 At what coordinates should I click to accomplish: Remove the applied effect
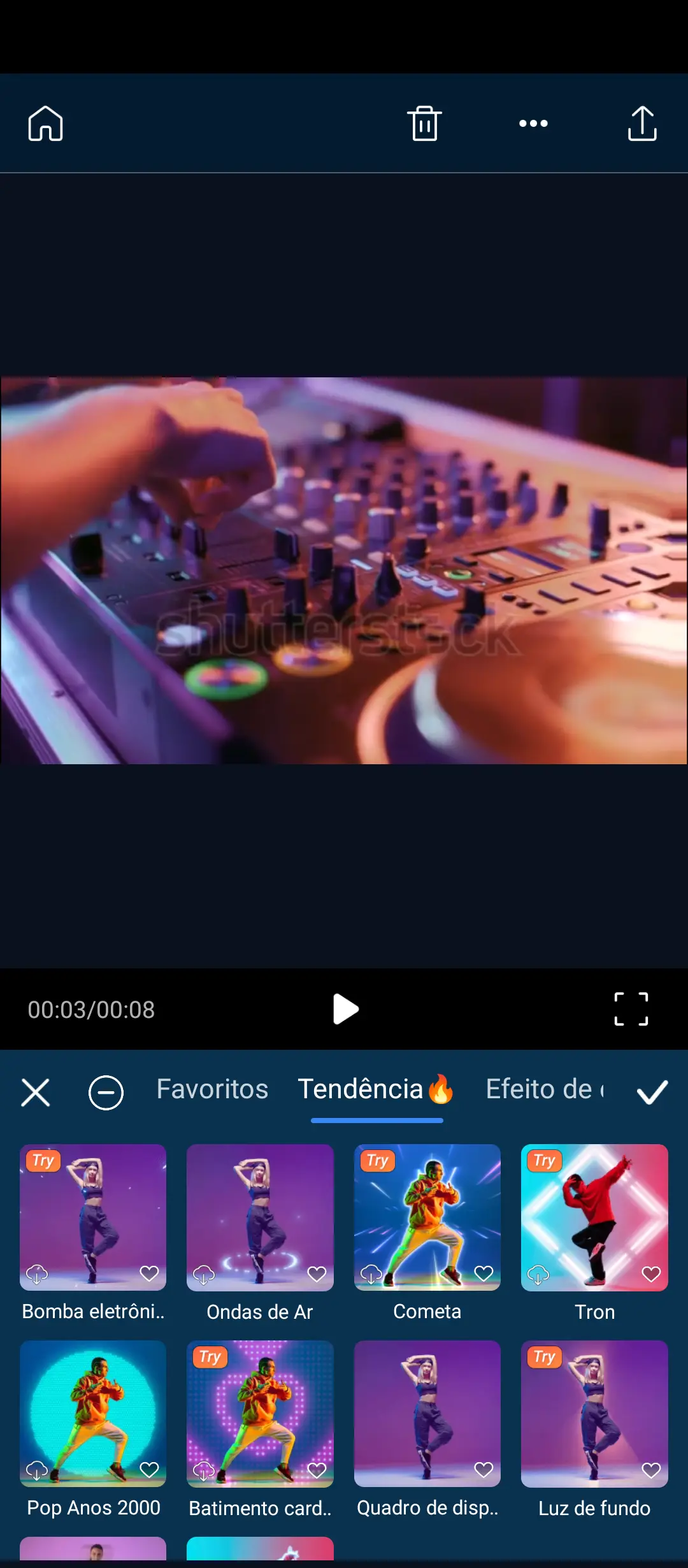click(106, 1093)
